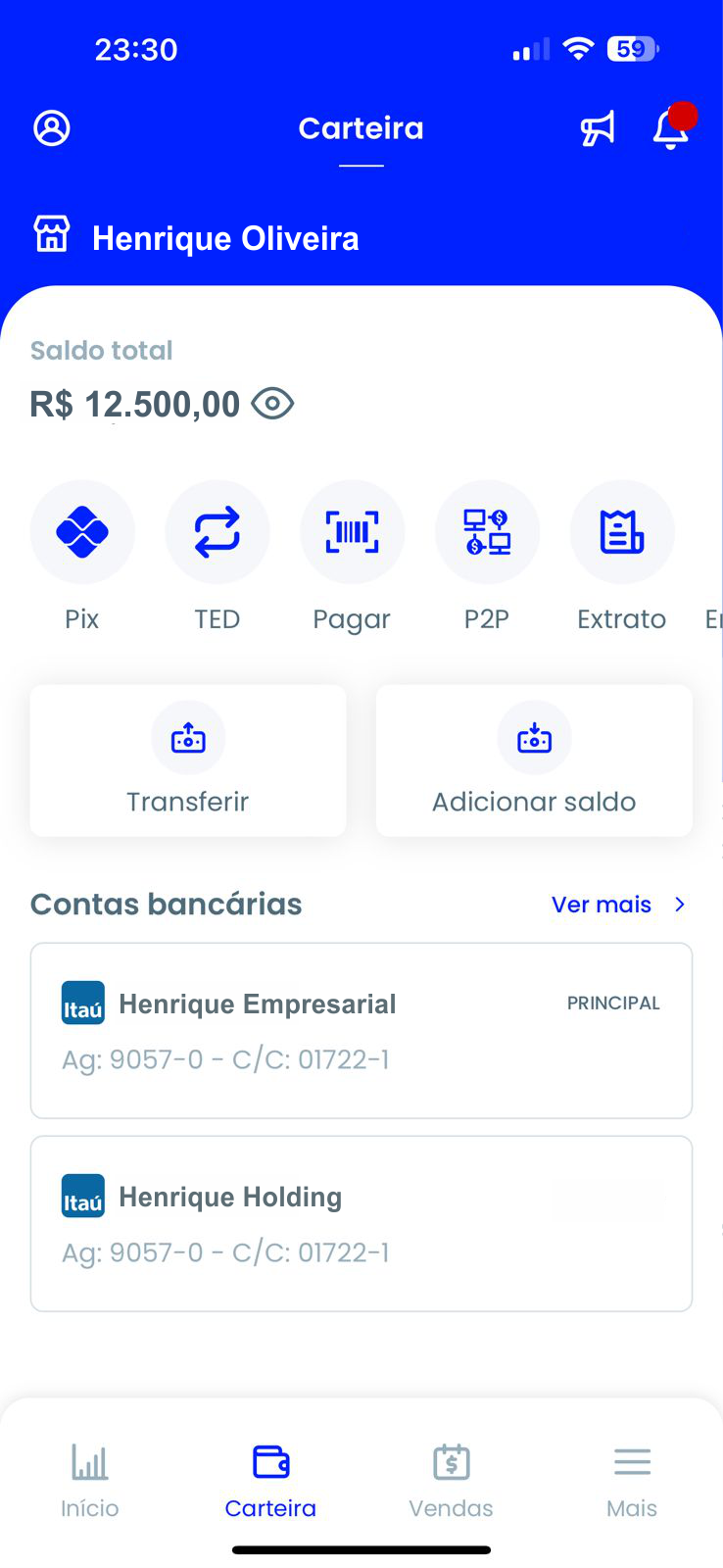Select Adicionar saldo
The width and height of the screenshot is (723, 1568).
[534, 760]
